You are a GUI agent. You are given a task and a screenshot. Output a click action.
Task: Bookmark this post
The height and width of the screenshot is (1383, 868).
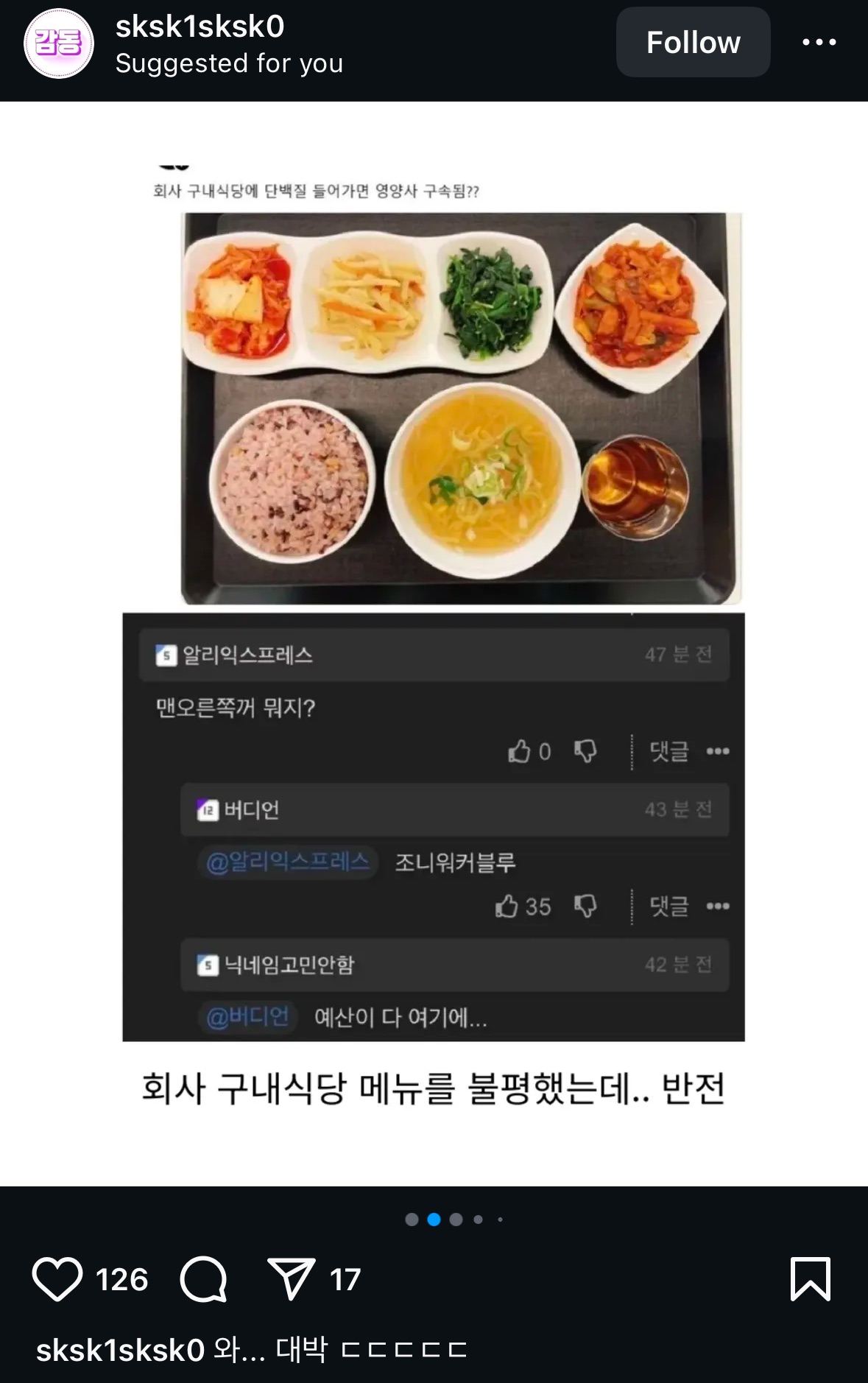pyautogui.click(x=810, y=1279)
